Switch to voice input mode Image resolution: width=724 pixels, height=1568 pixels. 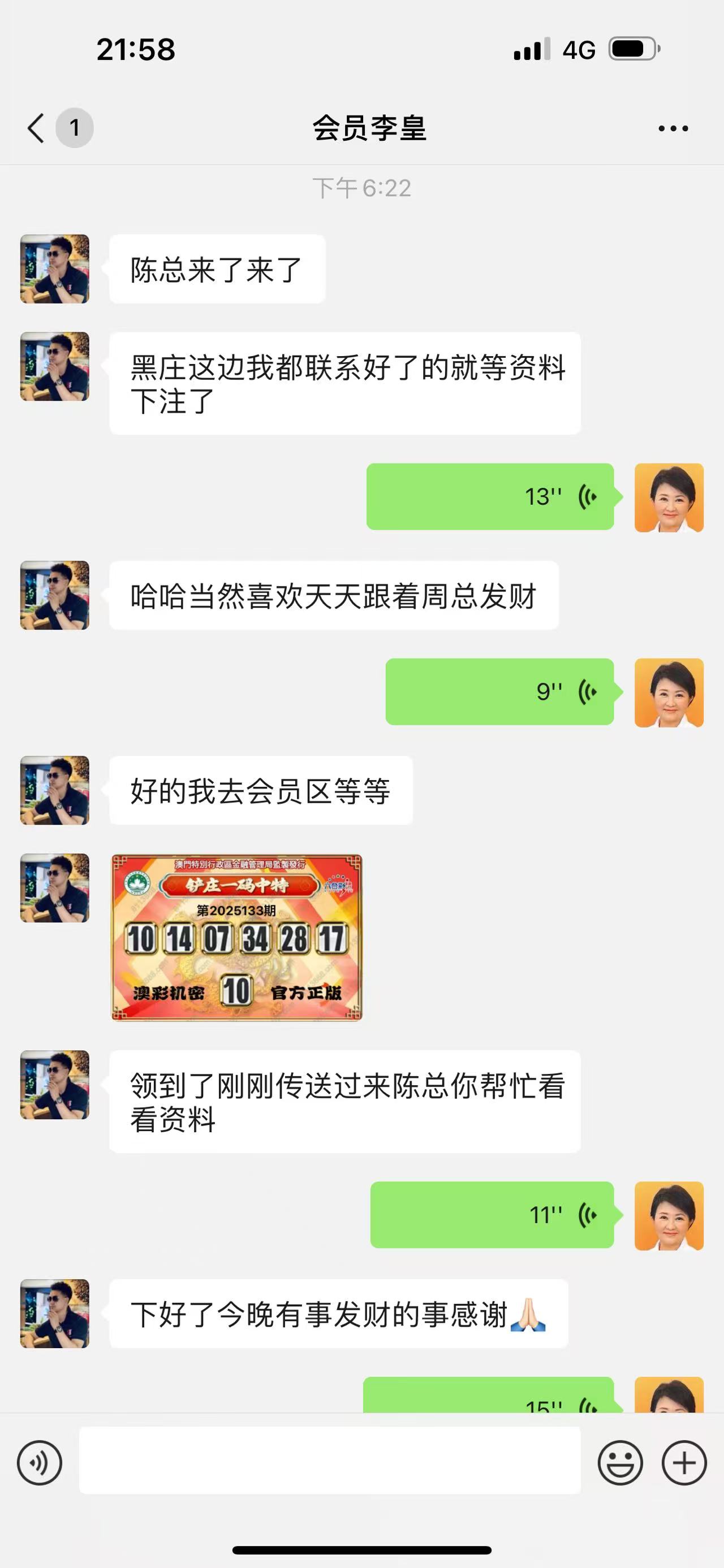coord(40,1463)
